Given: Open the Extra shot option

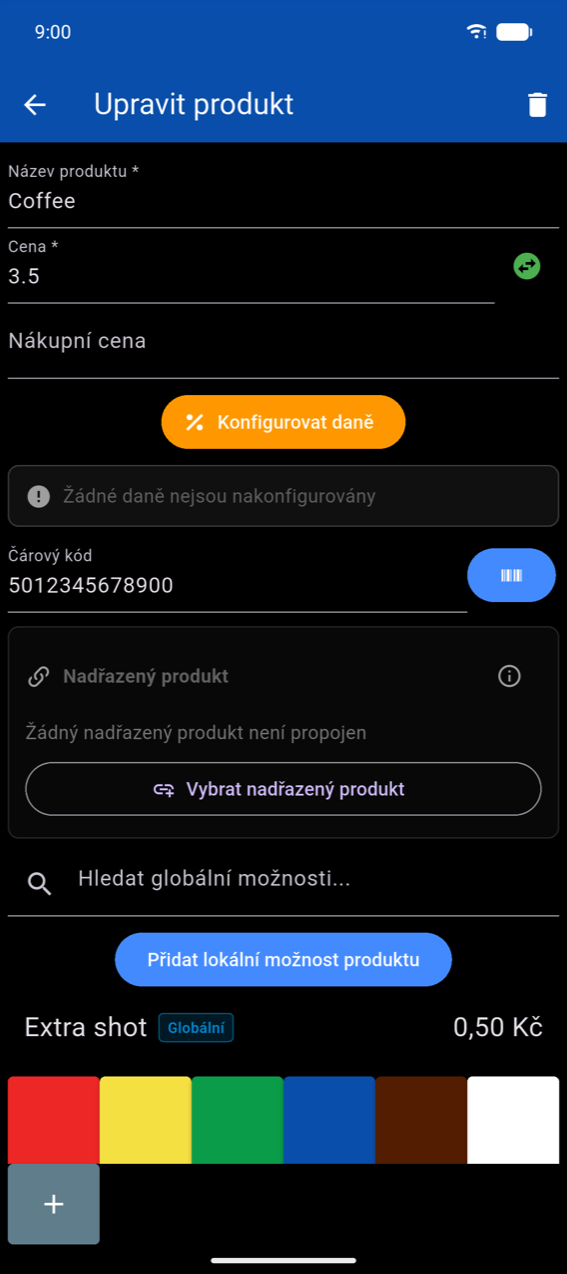Looking at the screenshot, I should (x=283, y=1027).
